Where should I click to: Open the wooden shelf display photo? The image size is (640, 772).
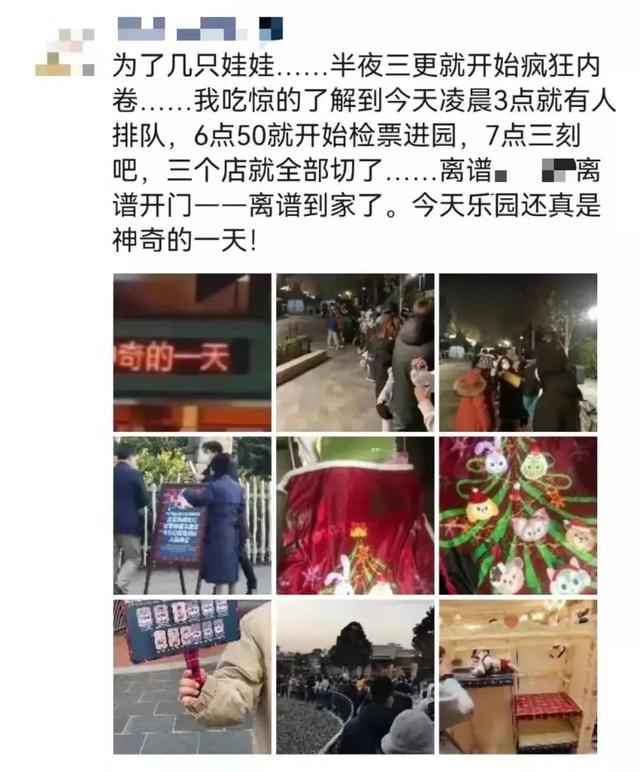pyautogui.click(x=517, y=676)
